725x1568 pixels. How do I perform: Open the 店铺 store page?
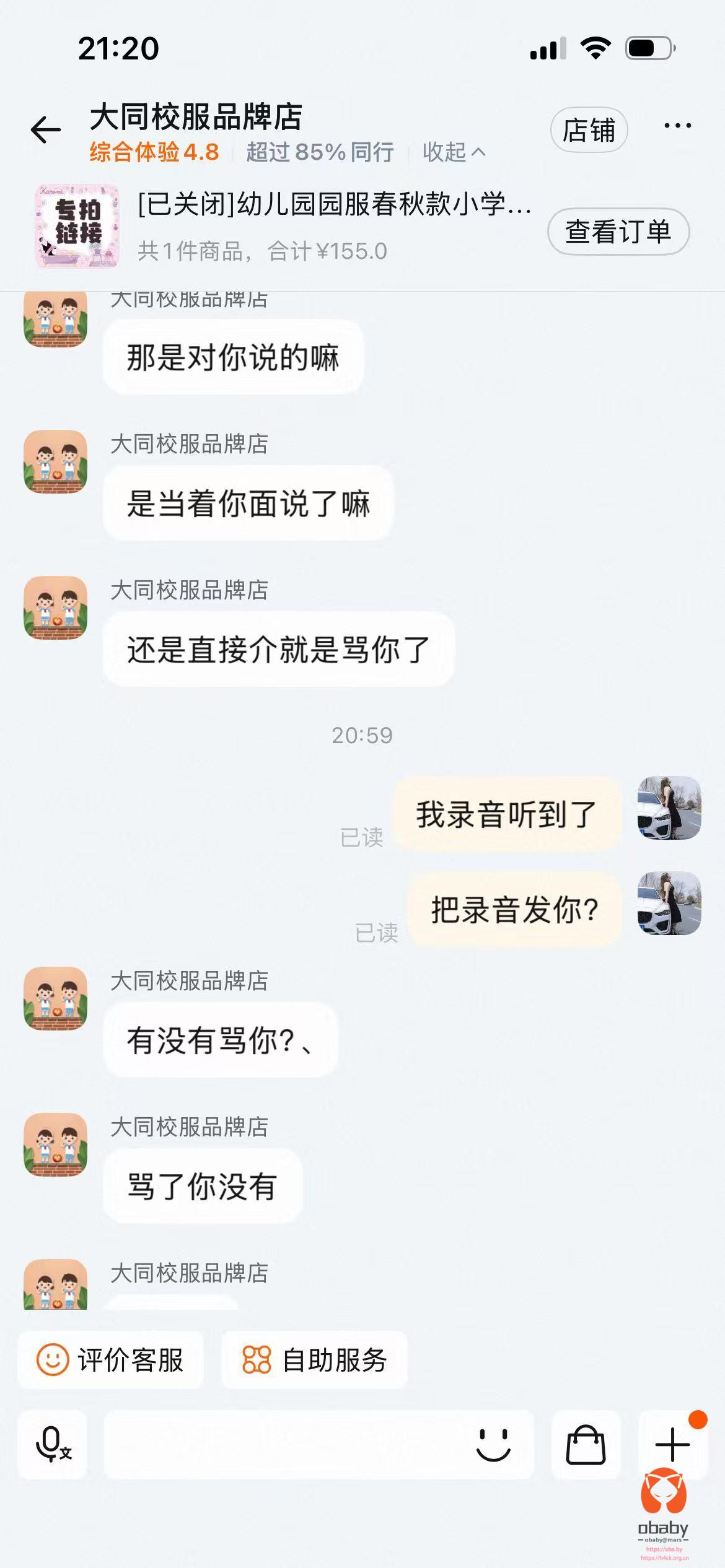(x=589, y=130)
